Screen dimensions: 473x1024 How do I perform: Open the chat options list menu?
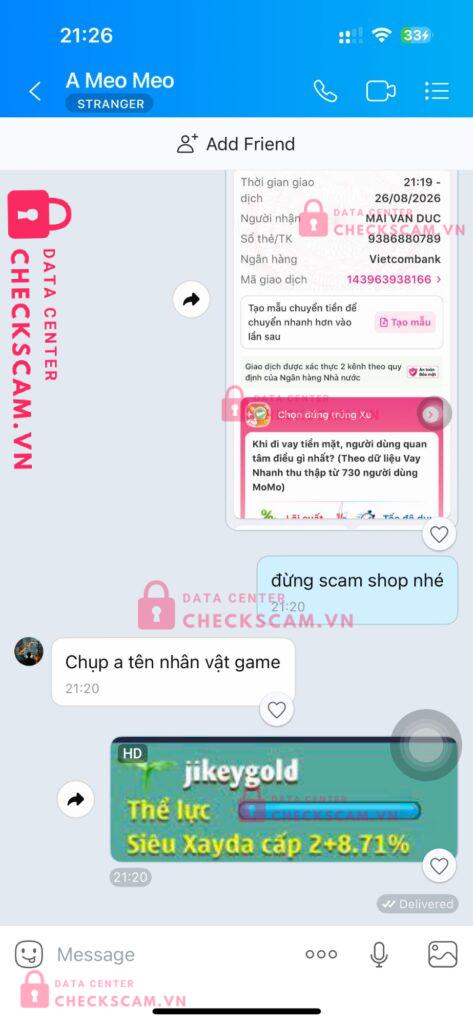coord(436,91)
